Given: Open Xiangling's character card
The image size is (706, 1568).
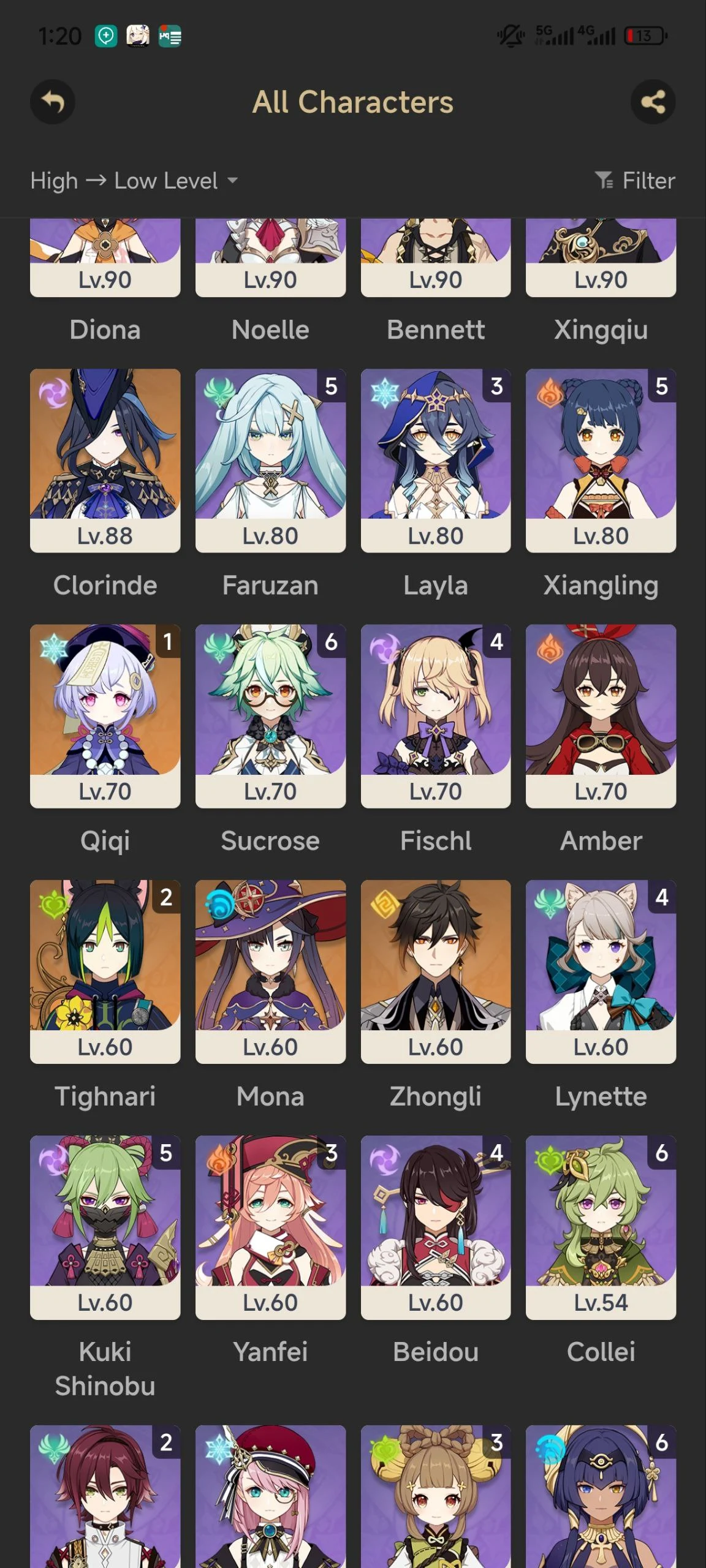Looking at the screenshot, I should [601, 460].
